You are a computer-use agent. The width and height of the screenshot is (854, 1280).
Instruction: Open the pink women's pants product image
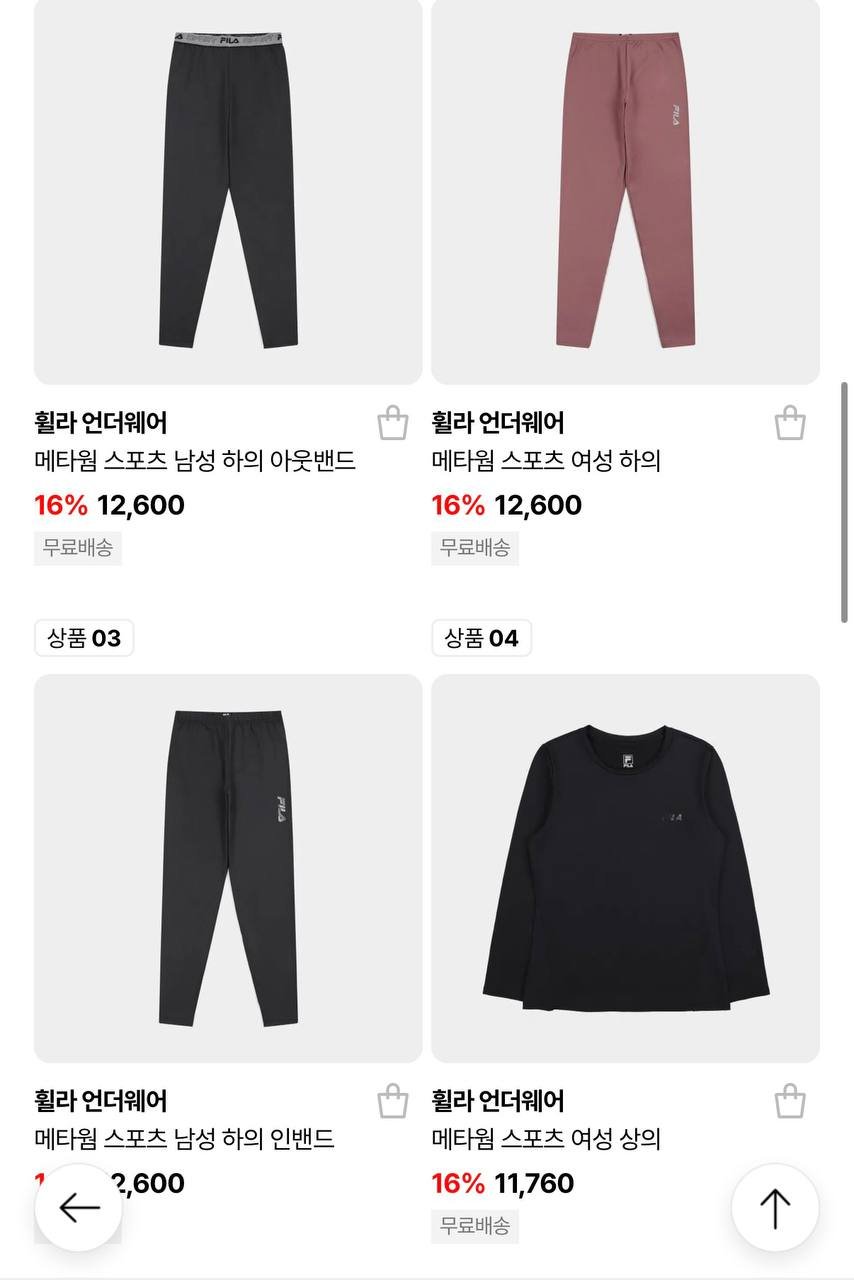pos(625,190)
